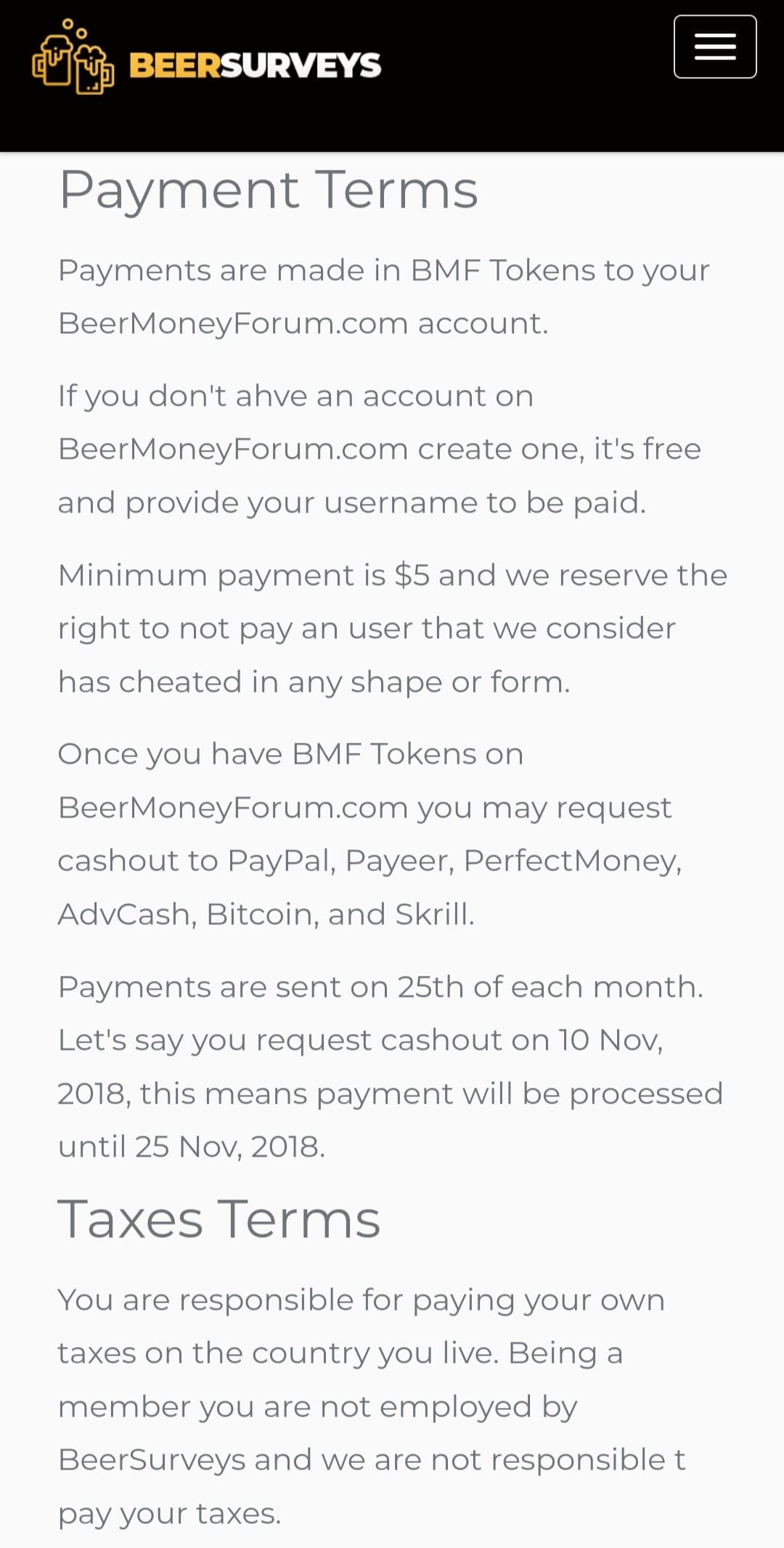Open the hamburger navigation menu
This screenshot has width=784, height=1548.
715,46
